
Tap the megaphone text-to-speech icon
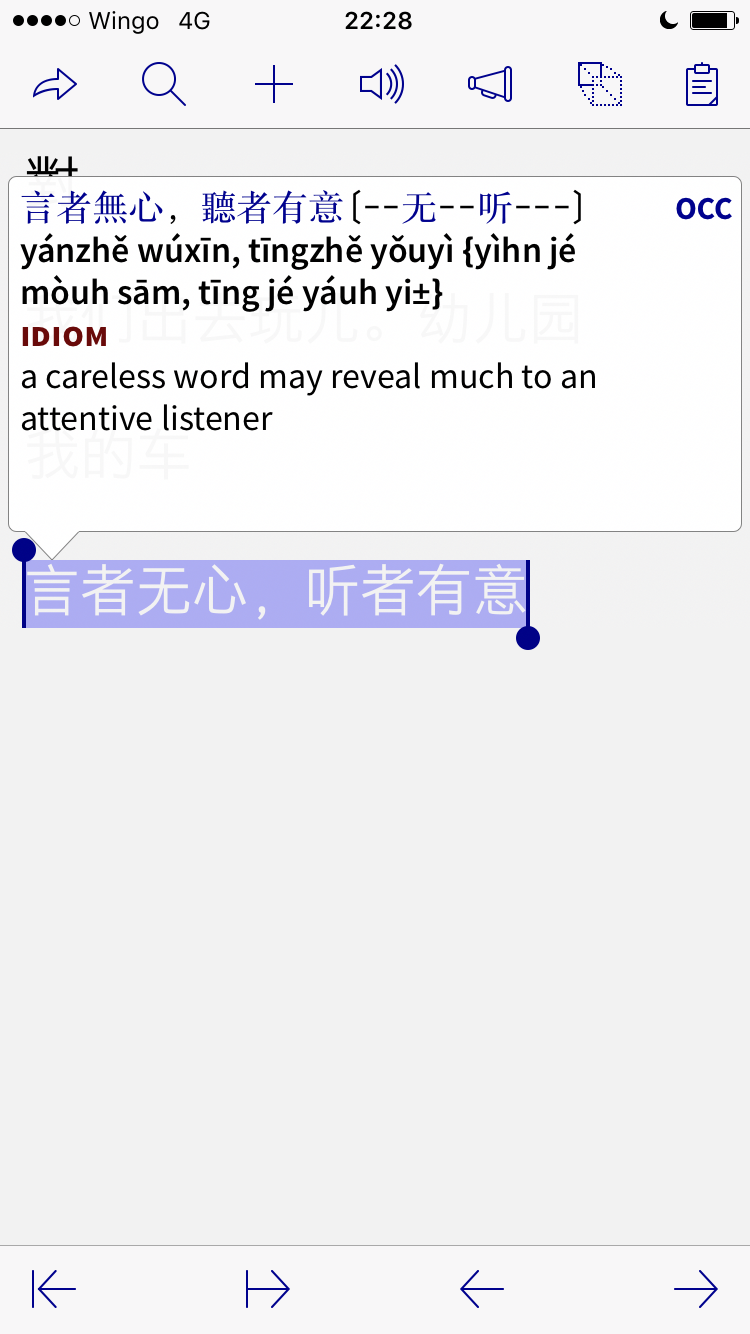490,85
